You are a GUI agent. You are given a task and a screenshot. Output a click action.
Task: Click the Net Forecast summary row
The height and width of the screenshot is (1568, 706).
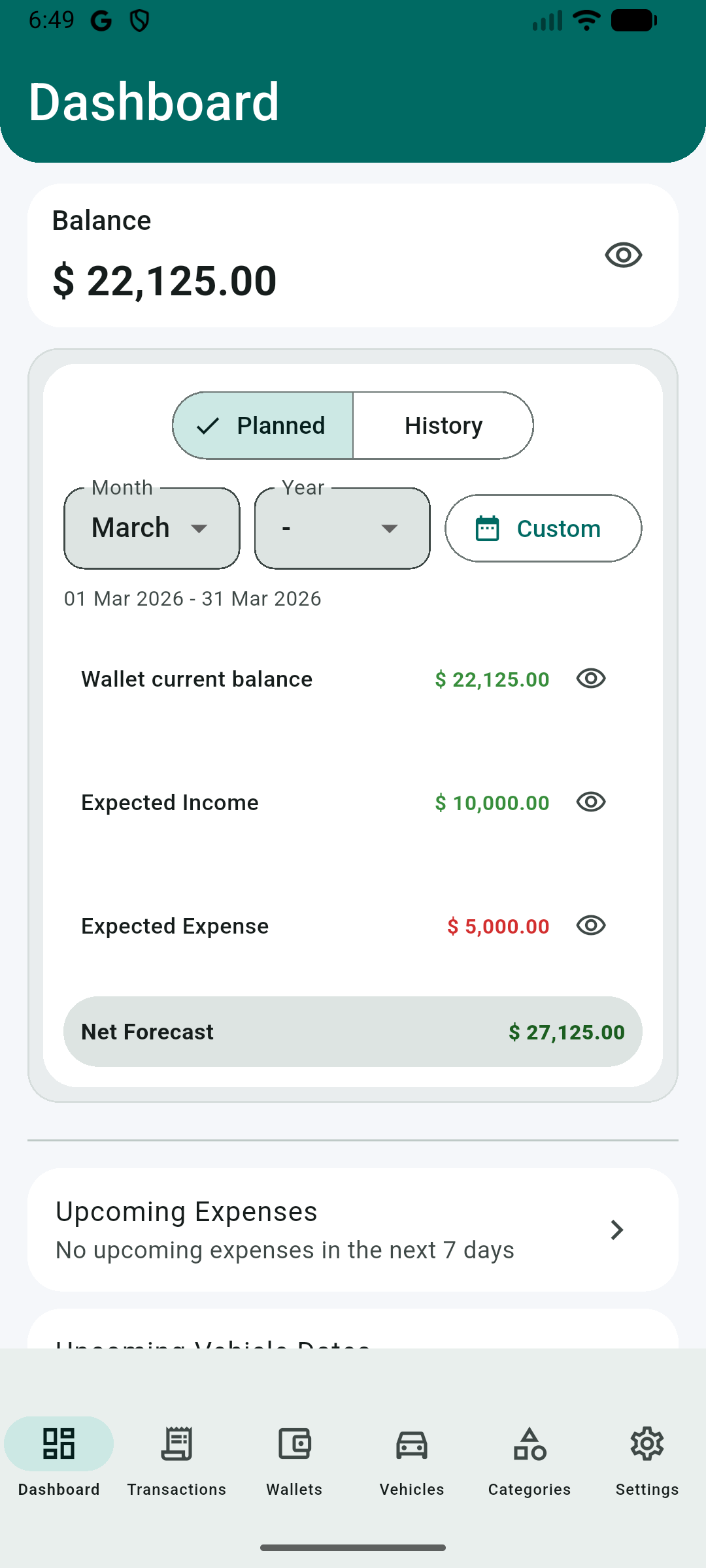(x=352, y=1031)
